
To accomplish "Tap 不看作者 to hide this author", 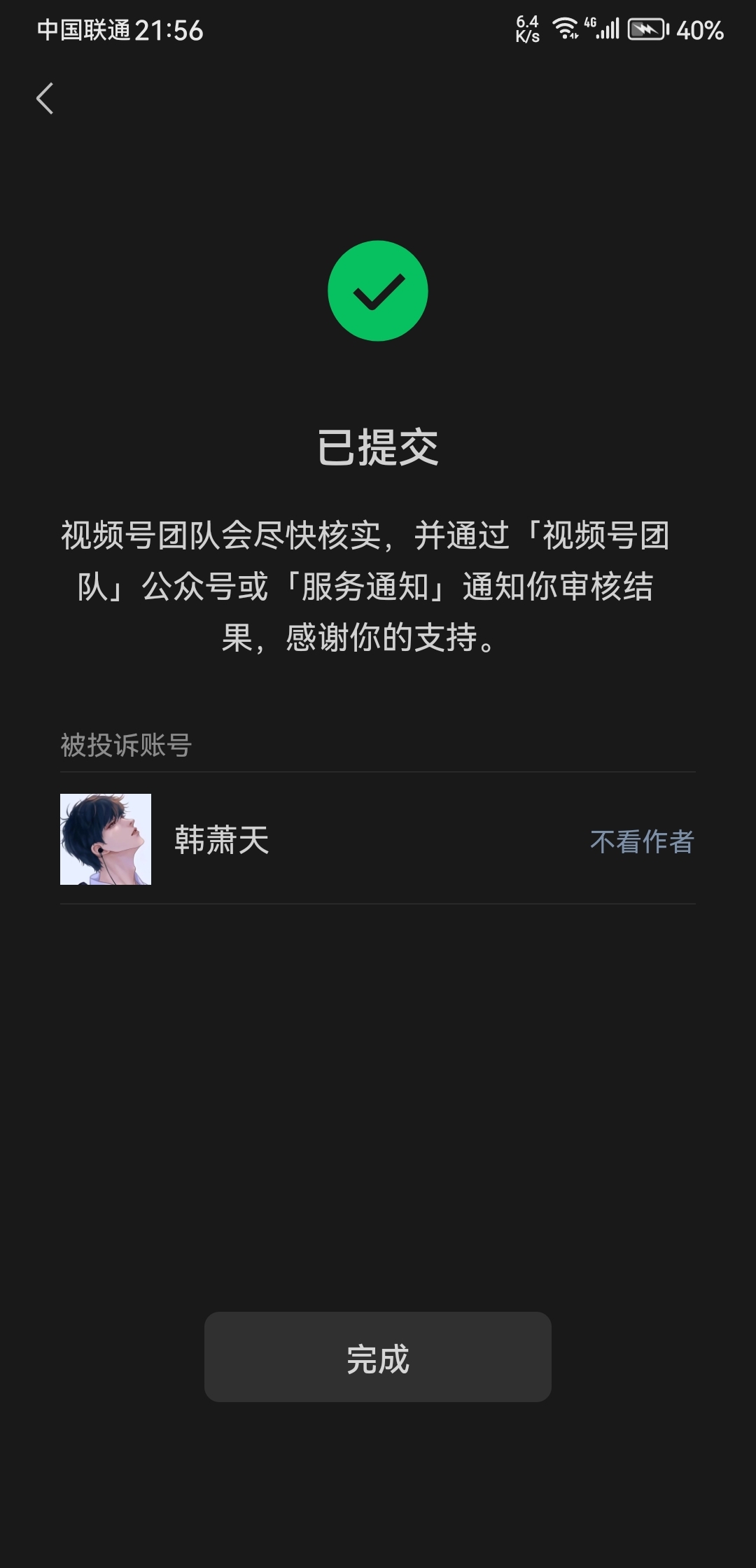I will pos(641,841).
